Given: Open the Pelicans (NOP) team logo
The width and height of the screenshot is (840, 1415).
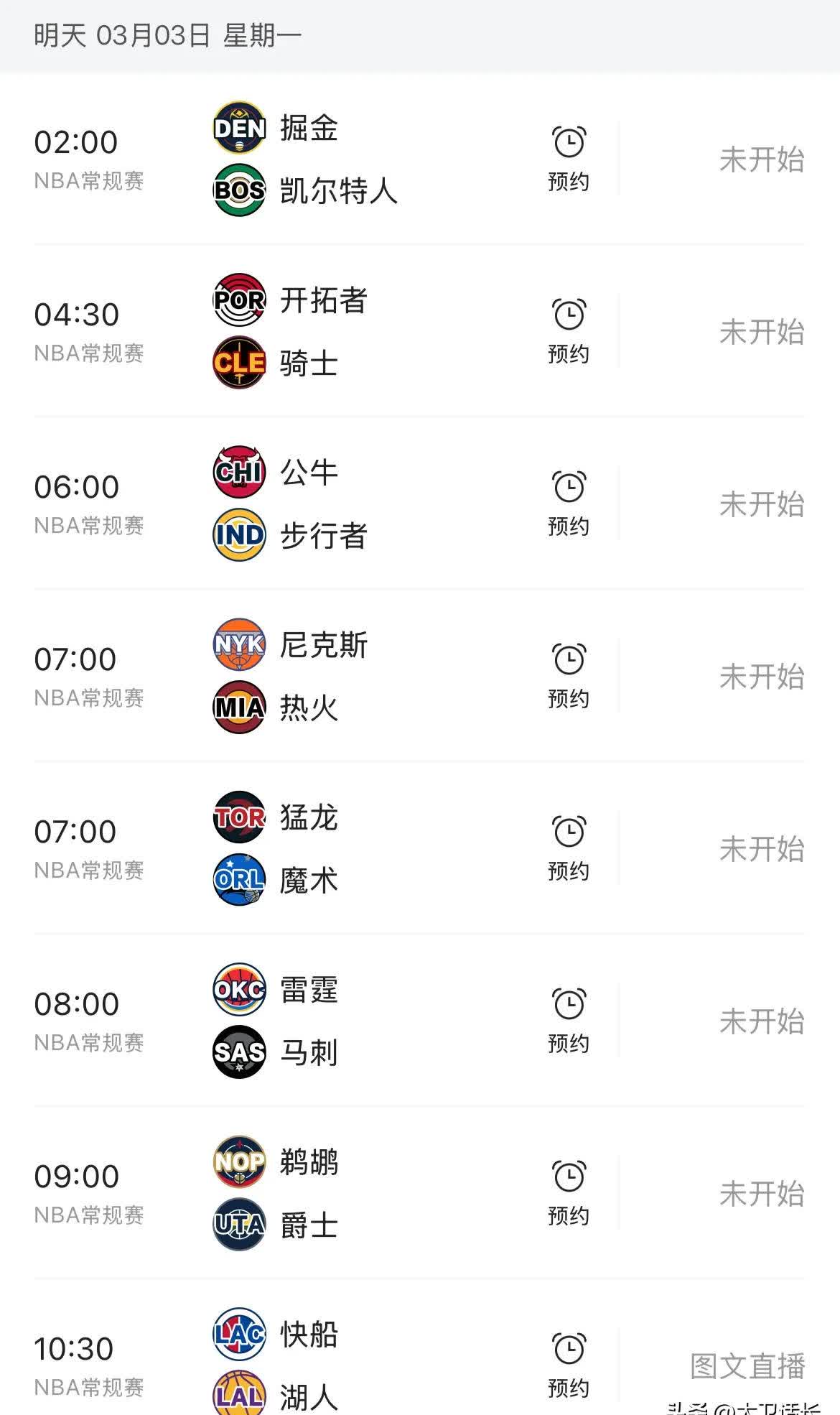Looking at the screenshot, I should (238, 1163).
